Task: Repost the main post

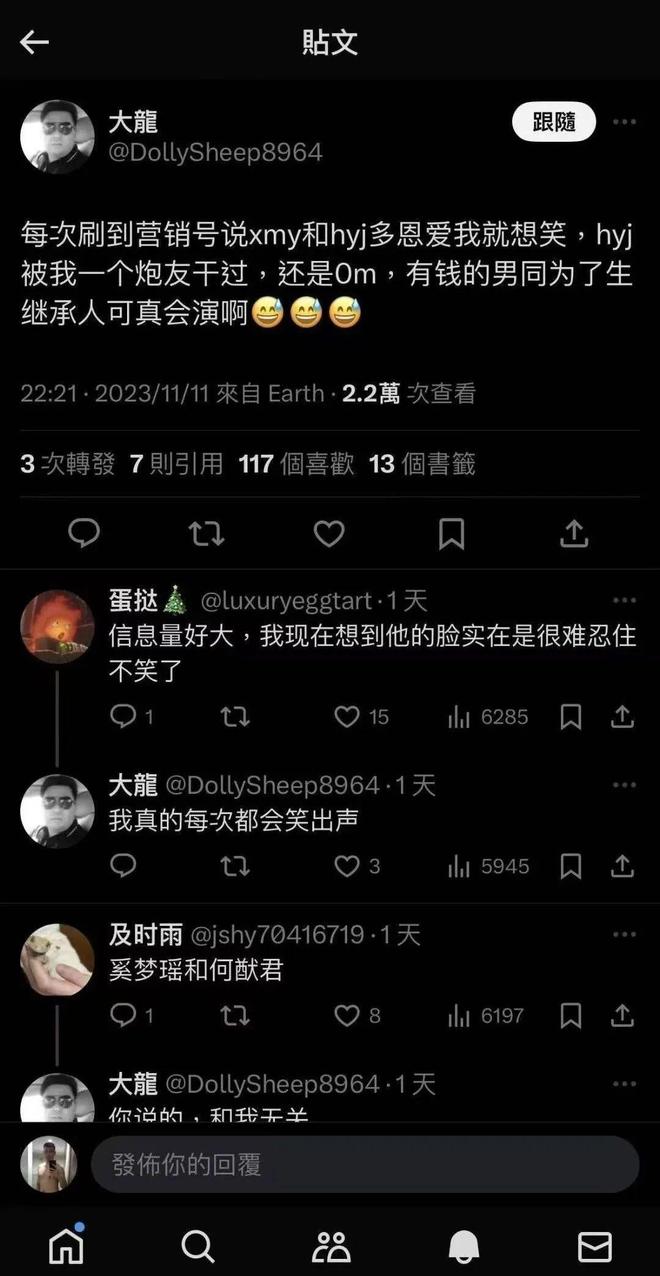Action: click(206, 534)
